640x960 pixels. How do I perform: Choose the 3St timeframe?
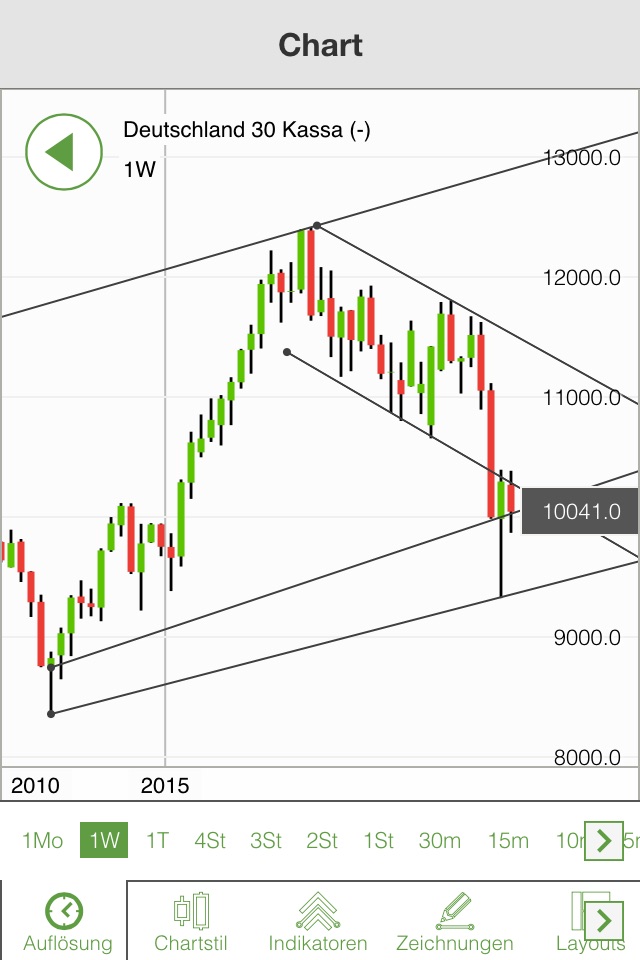[266, 840]
